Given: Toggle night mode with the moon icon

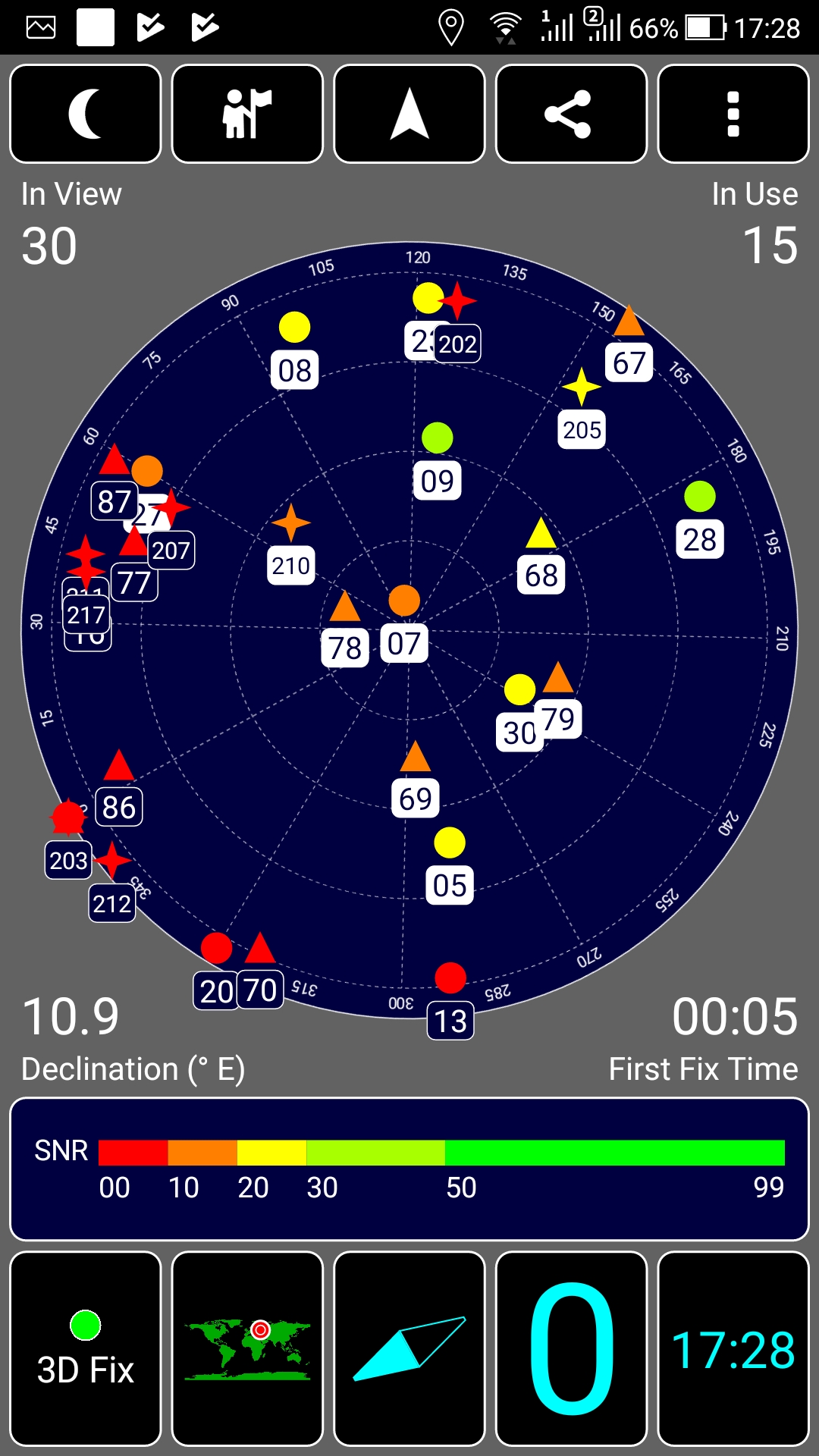Looking at the screenshot, I should click(x=86, y=114).
